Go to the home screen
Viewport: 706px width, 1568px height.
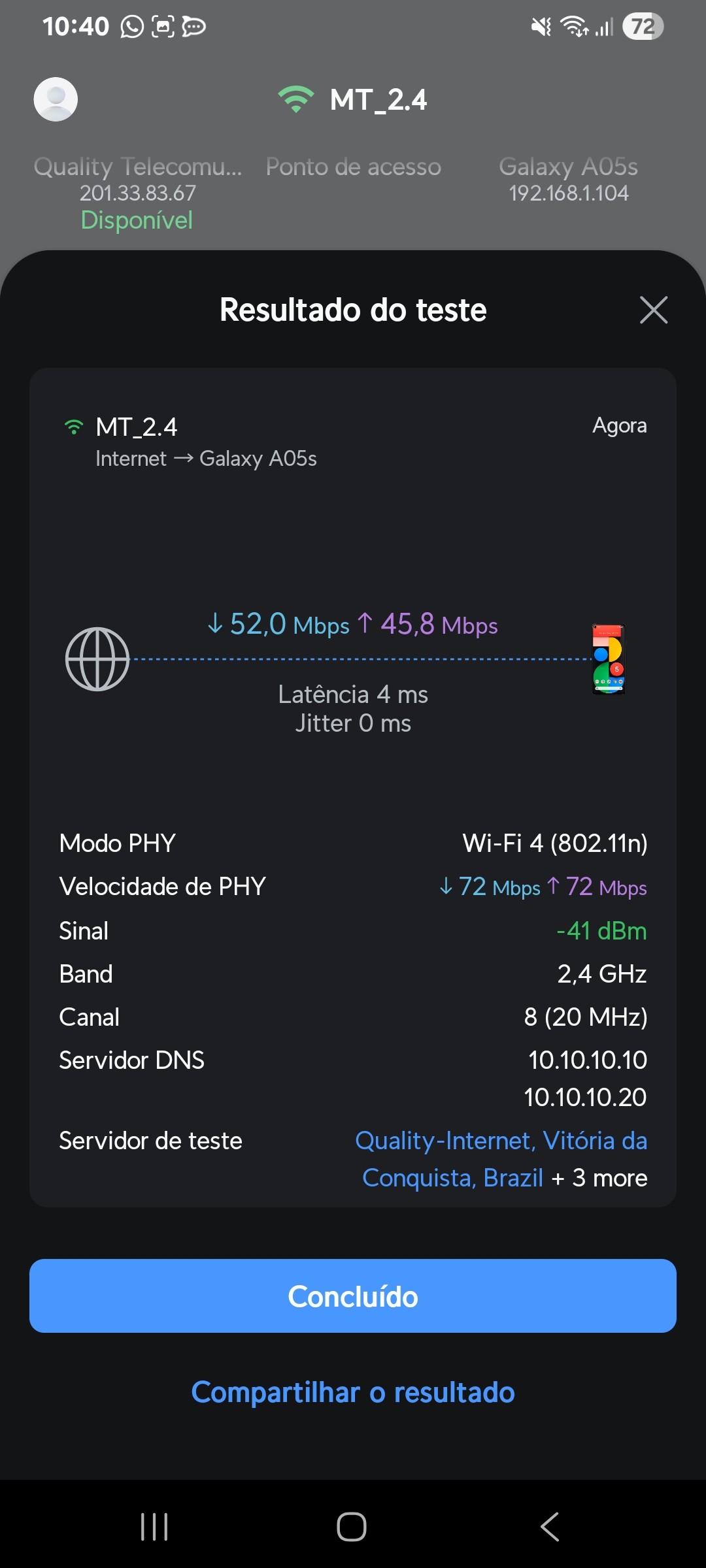tap(352, 1527)
